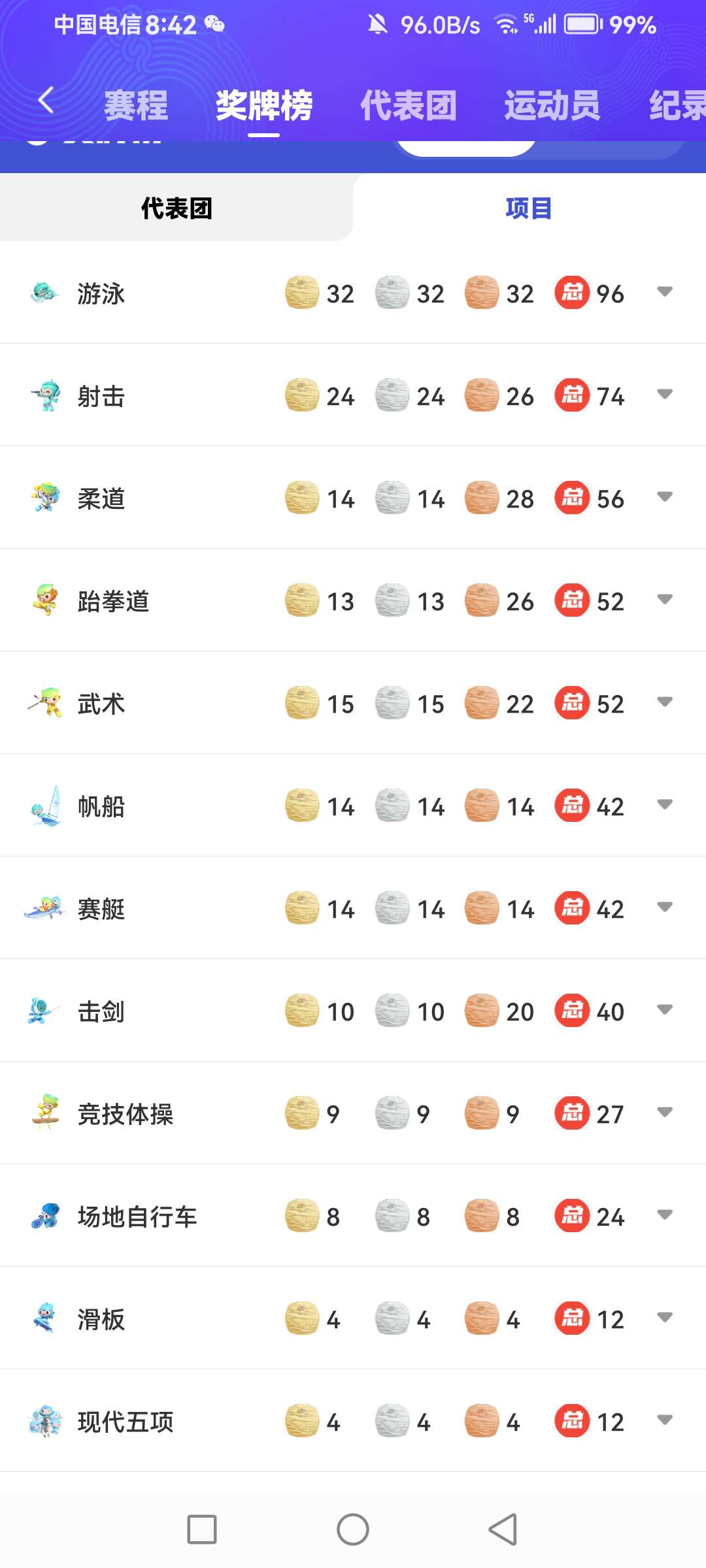Viewport: 706px width, 1568px height.
Task: Open the 代表团 top navigation tab
Action: click(x=409, y=105)
